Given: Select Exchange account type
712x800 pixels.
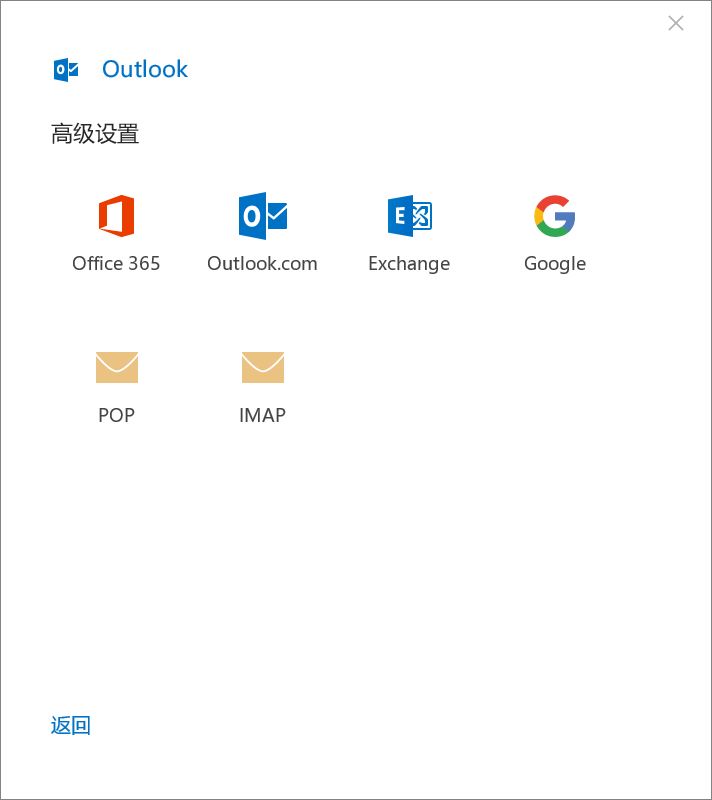Looking at the screenshot, I should coord(409,233).
